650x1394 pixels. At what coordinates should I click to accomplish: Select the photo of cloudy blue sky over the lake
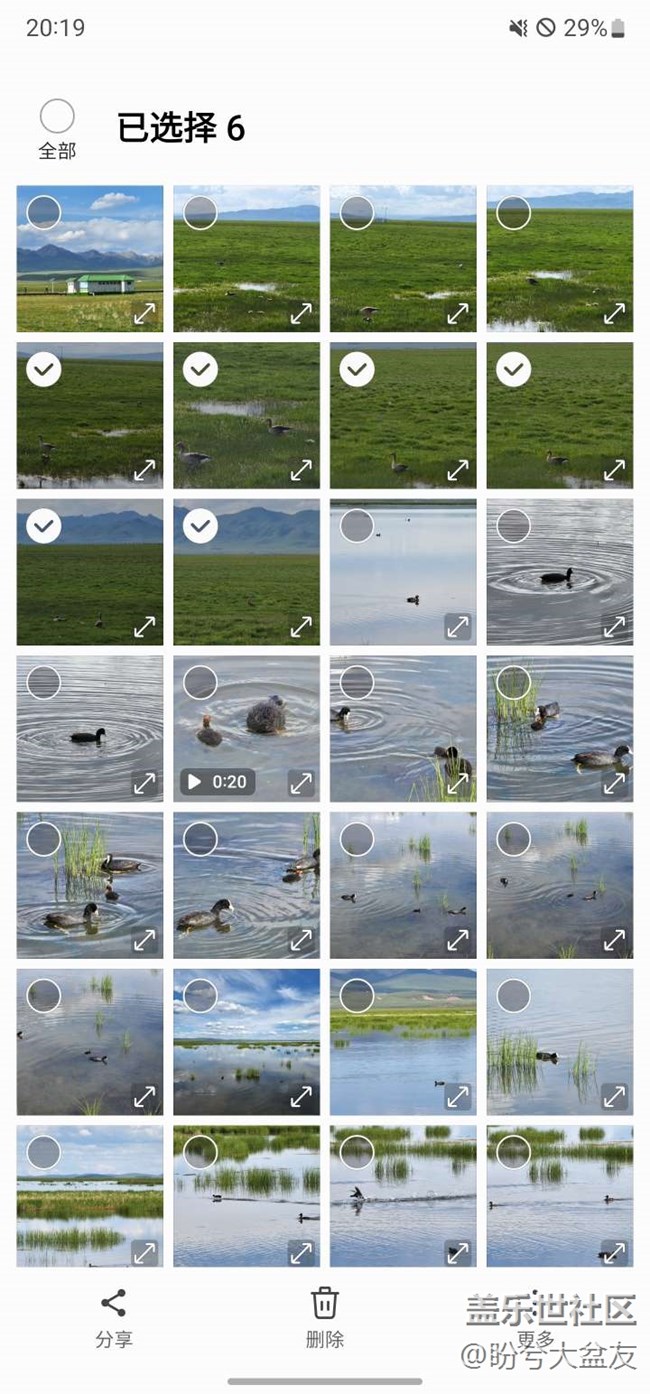(x=200, y=996)
